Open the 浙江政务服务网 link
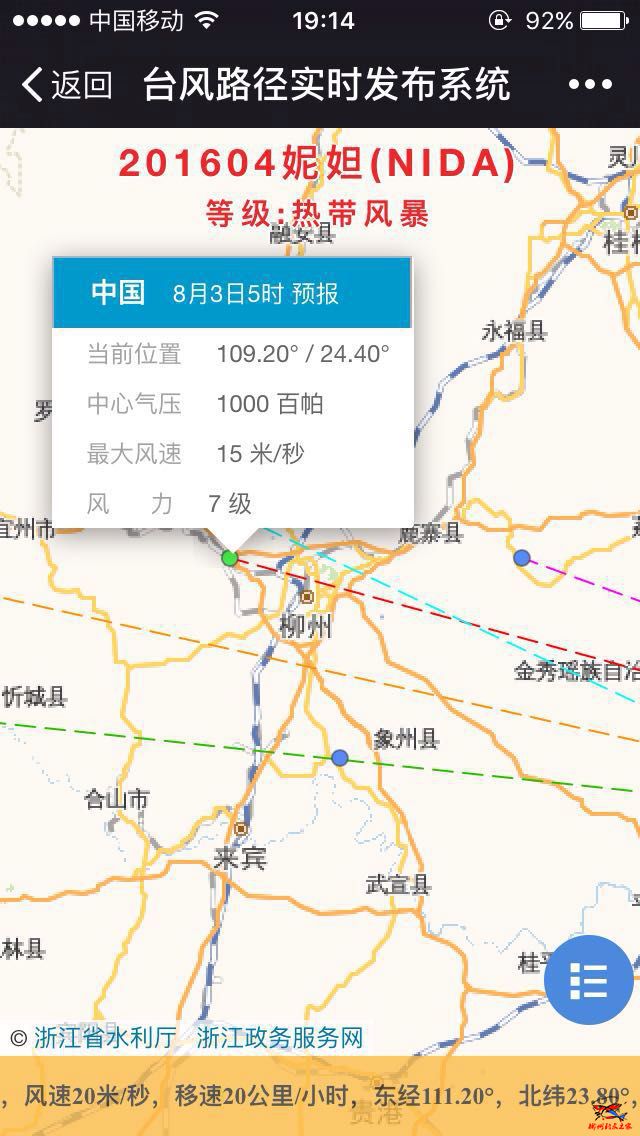This screenshot has height=1136, width=640. click(x=280, y=1037)
